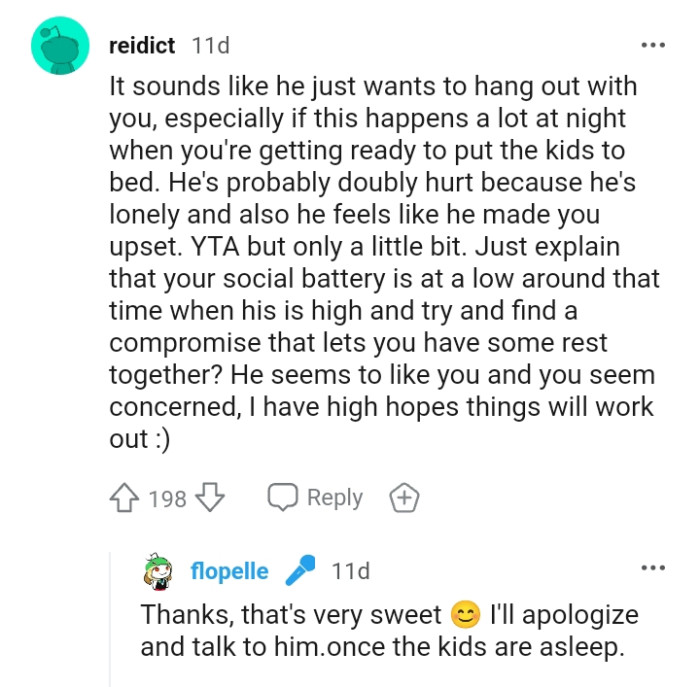Open the username reidict

pos(141,45)
